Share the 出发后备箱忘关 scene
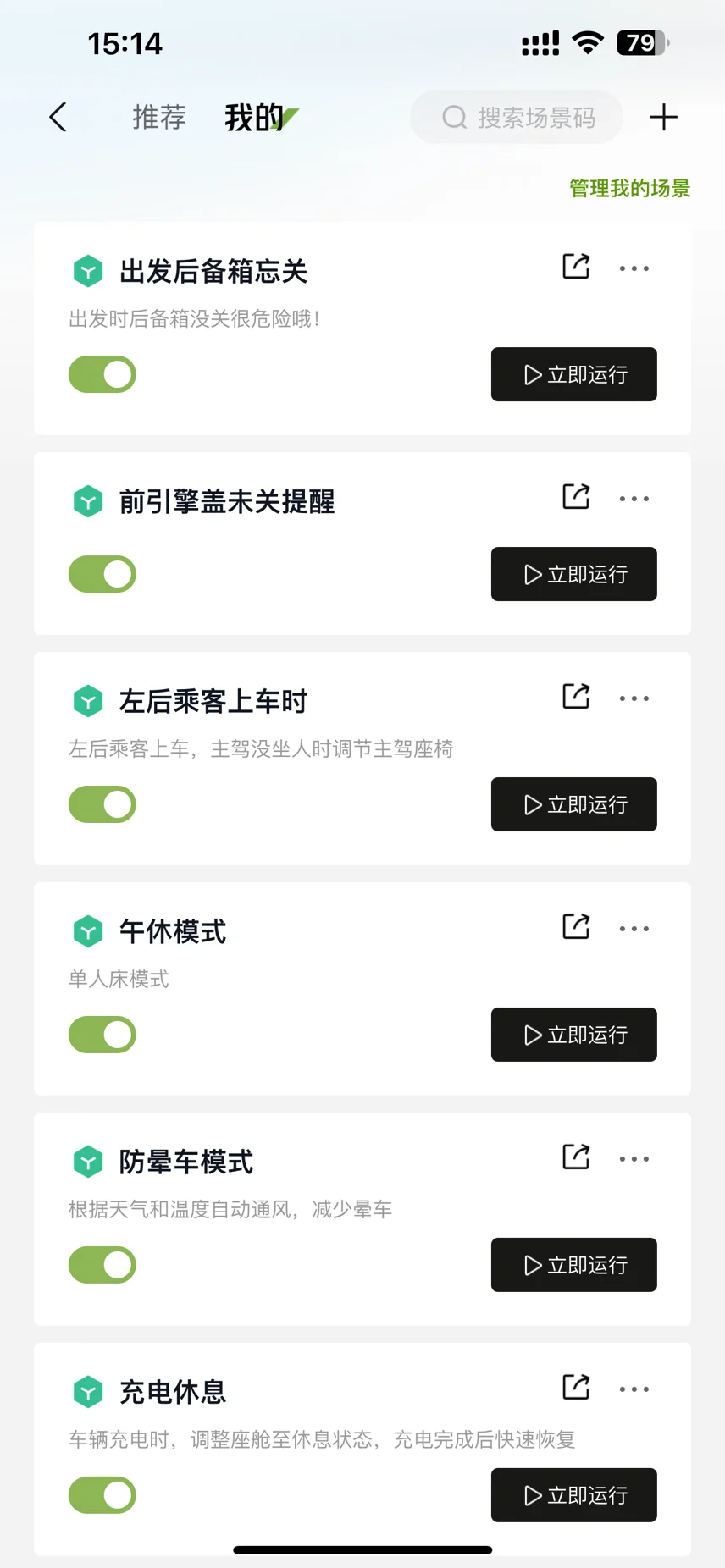The height and width of the screenshot is (1568, 725). (x=576, y=267)
